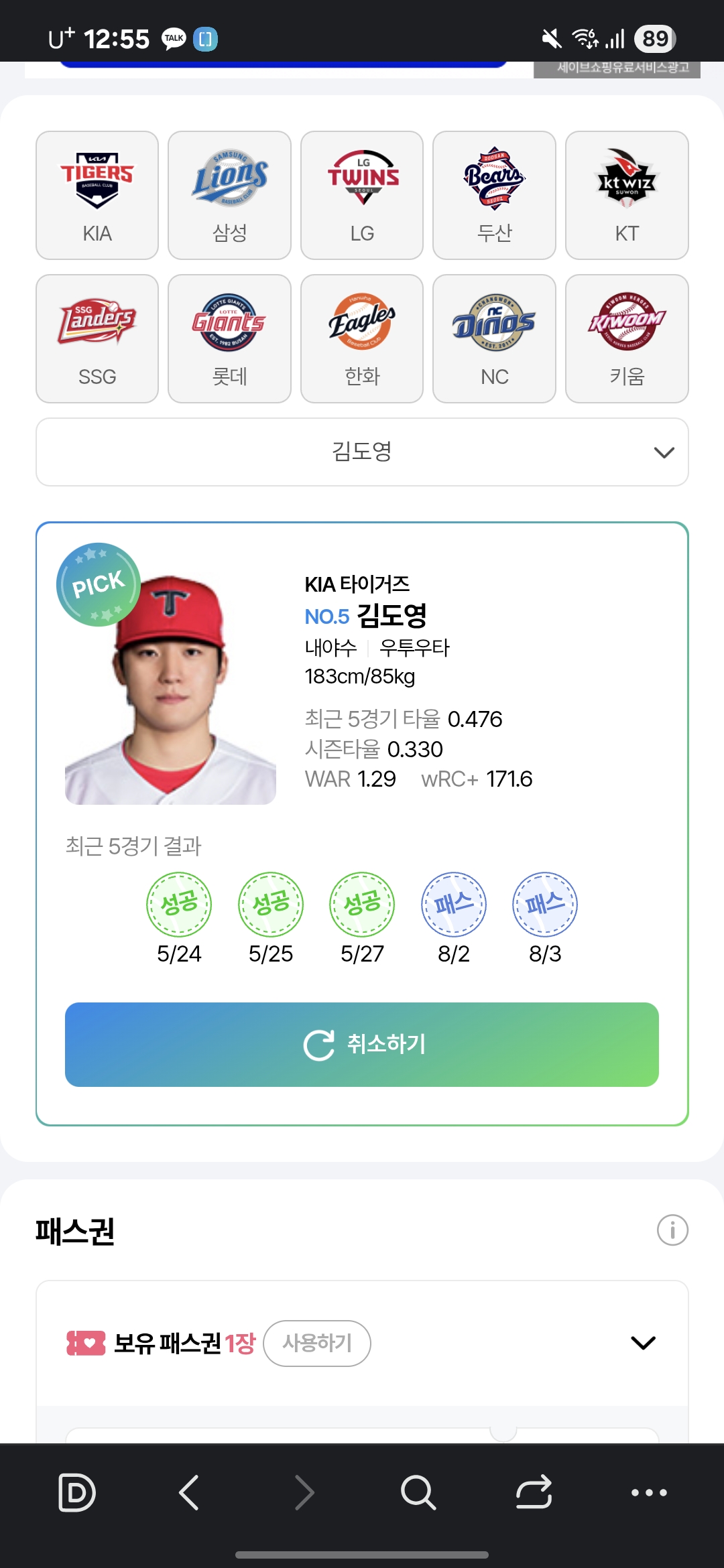Select the 롯데 Giants team
Image resolution: width=724 pixels, height=1568 pixels.
(x=229, y=338)
